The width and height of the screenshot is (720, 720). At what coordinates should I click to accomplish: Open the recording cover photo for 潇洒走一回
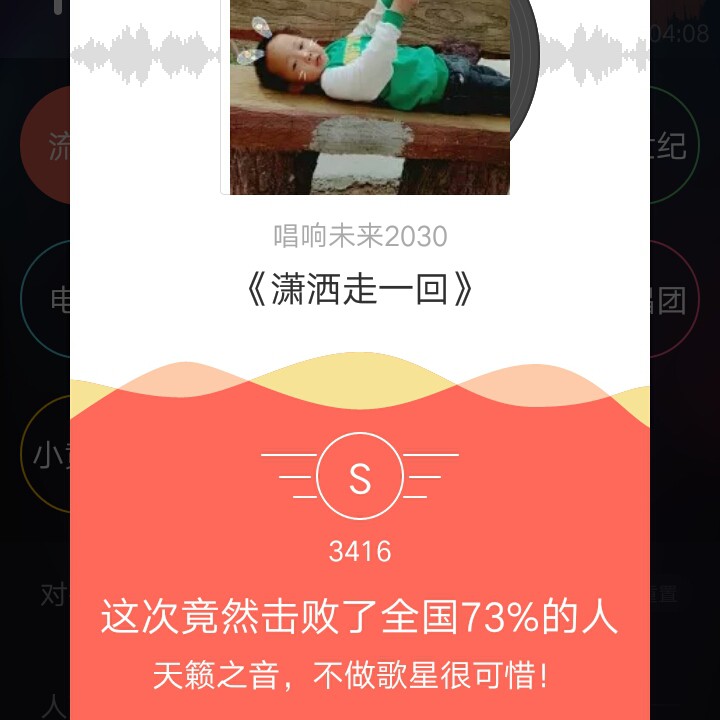(x=368, y=95)
